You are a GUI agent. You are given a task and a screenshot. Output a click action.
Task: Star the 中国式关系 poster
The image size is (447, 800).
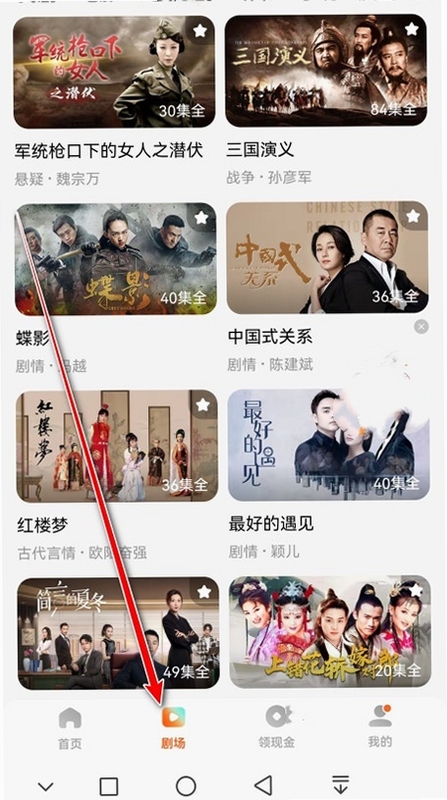412,216
